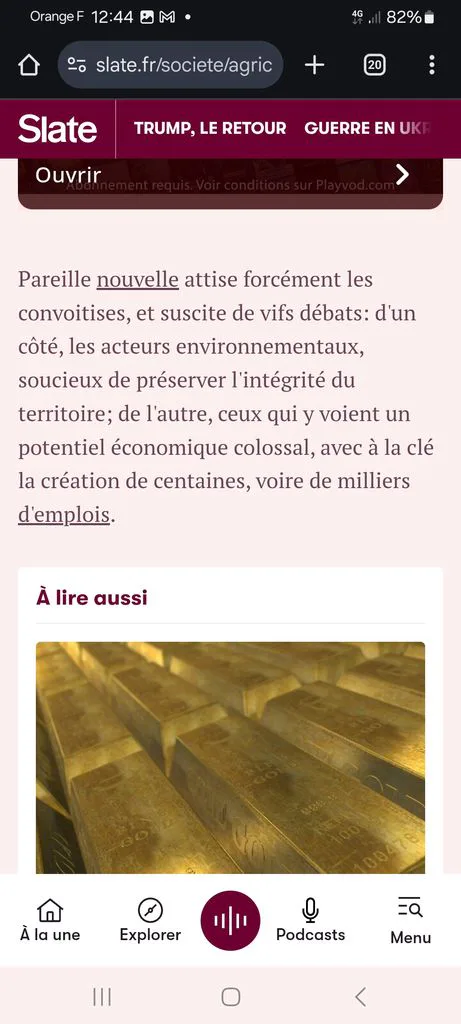The width and height of the screenshot is (461, 1024).
Task: Switch to the Explorer tab
Action: pyautogui.click(x=150, y=921)
